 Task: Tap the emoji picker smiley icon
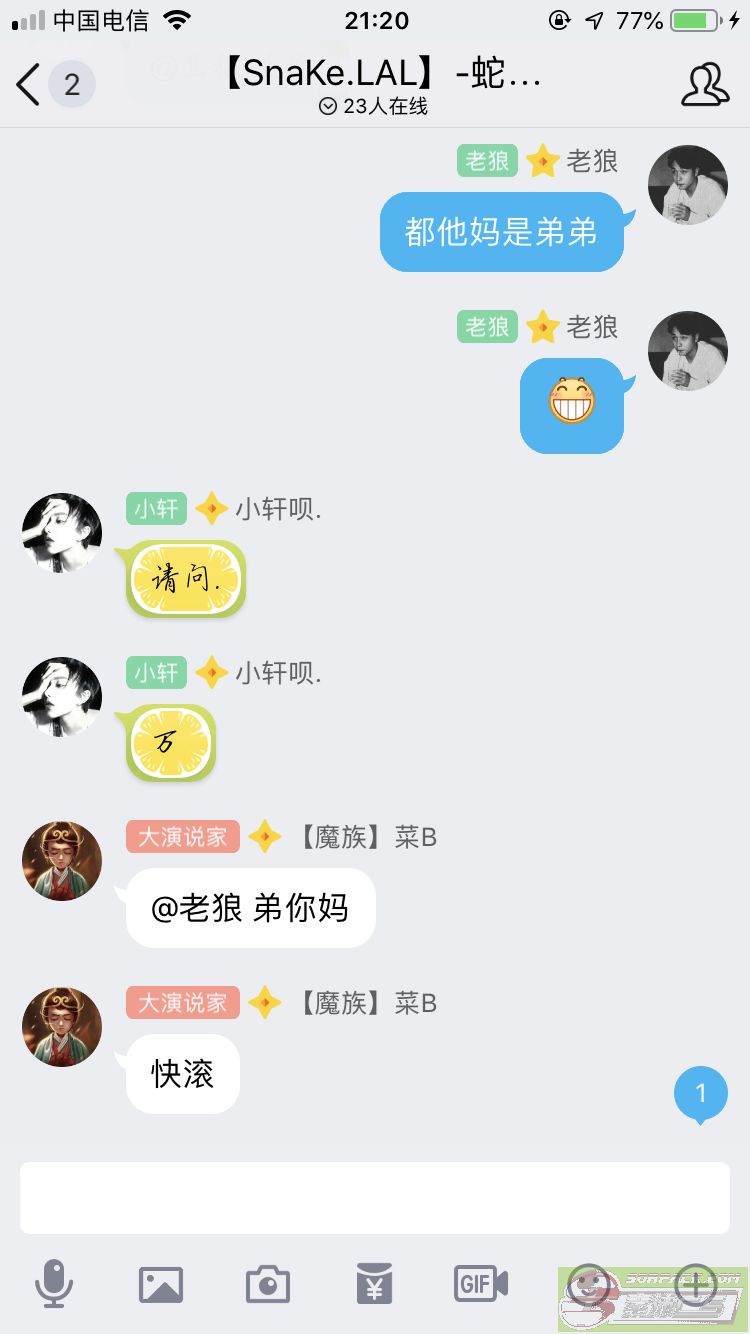(588, 1283)
